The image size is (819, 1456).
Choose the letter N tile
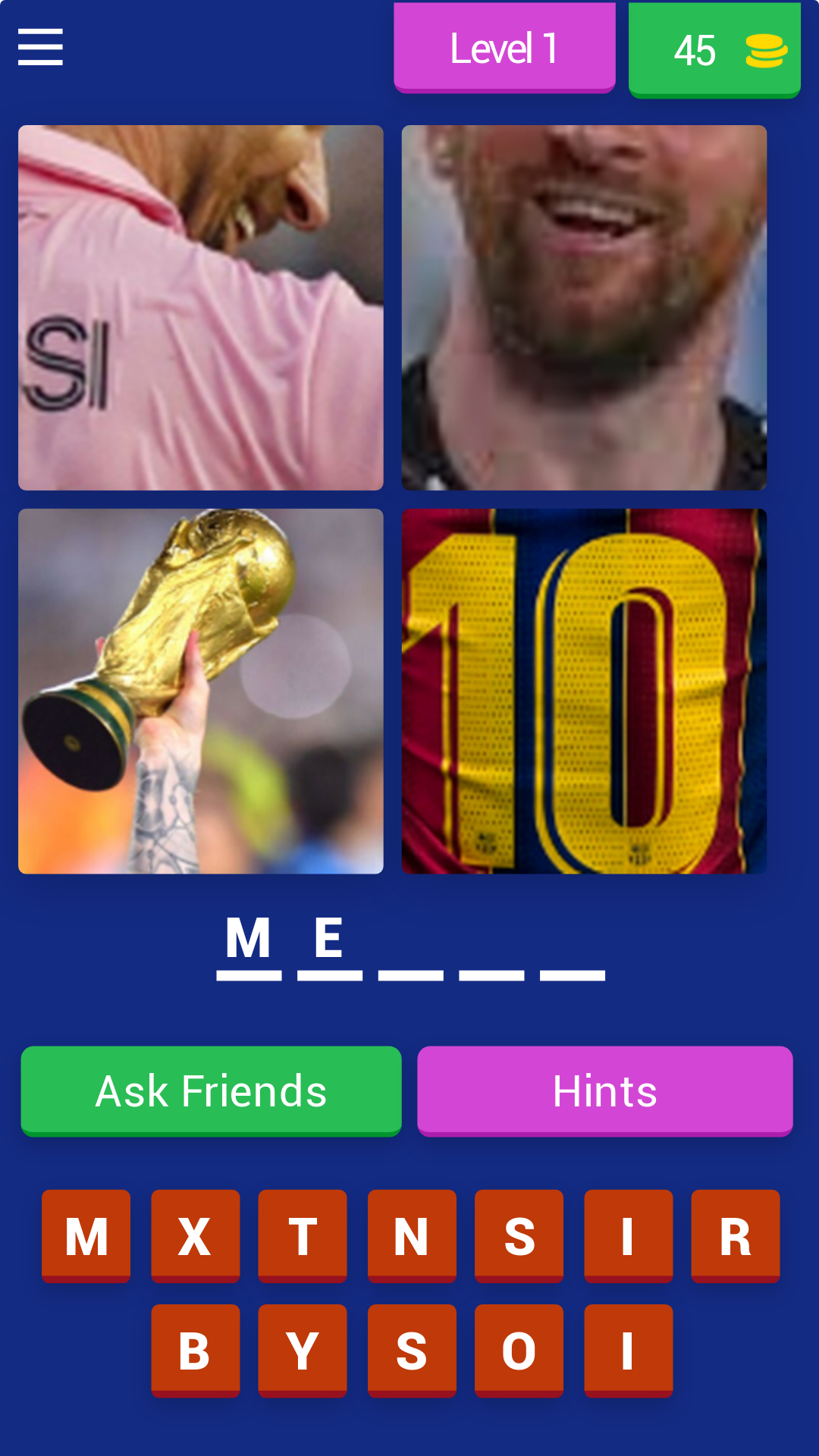click(x=412, y=1236)
